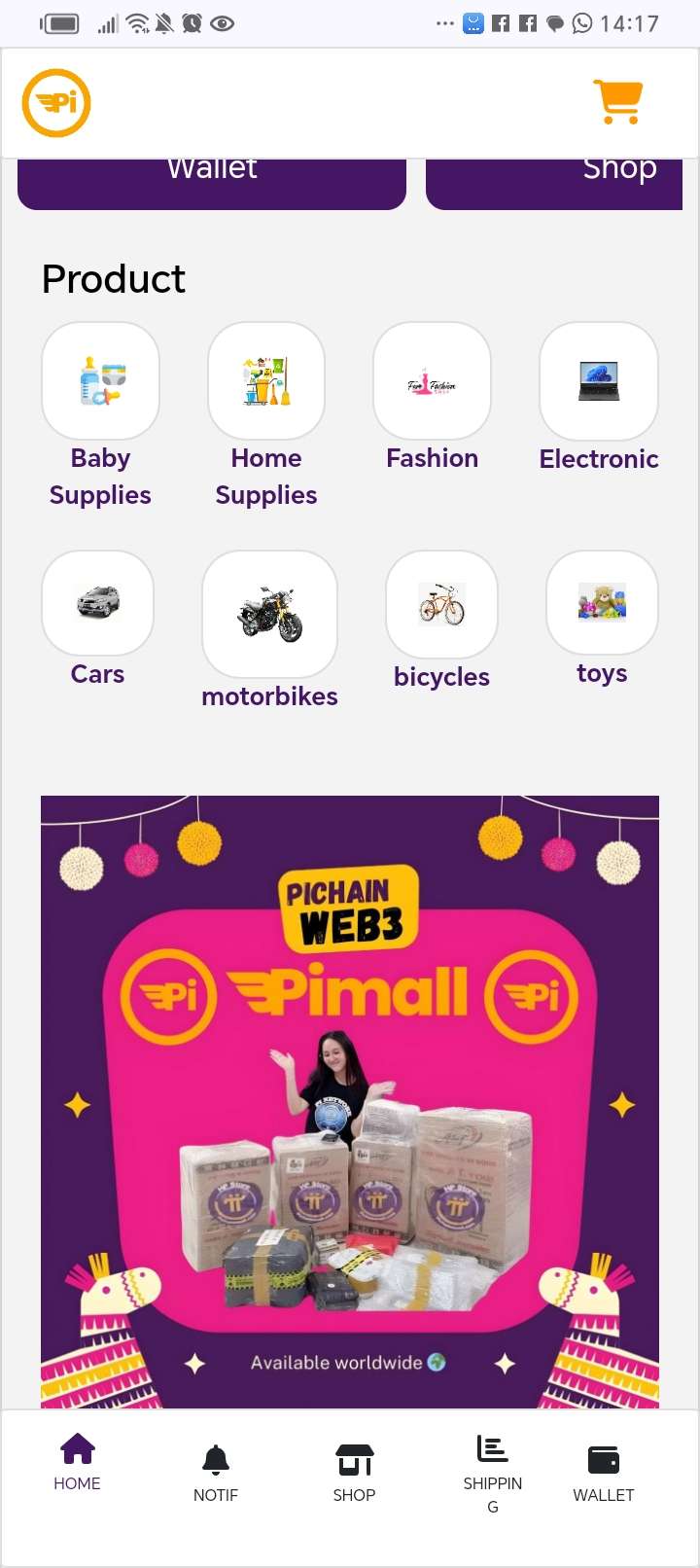Open the Pimall Web3 promo banner
Viewport: 700px width, 1568px height.
[x=350, y=1101]
